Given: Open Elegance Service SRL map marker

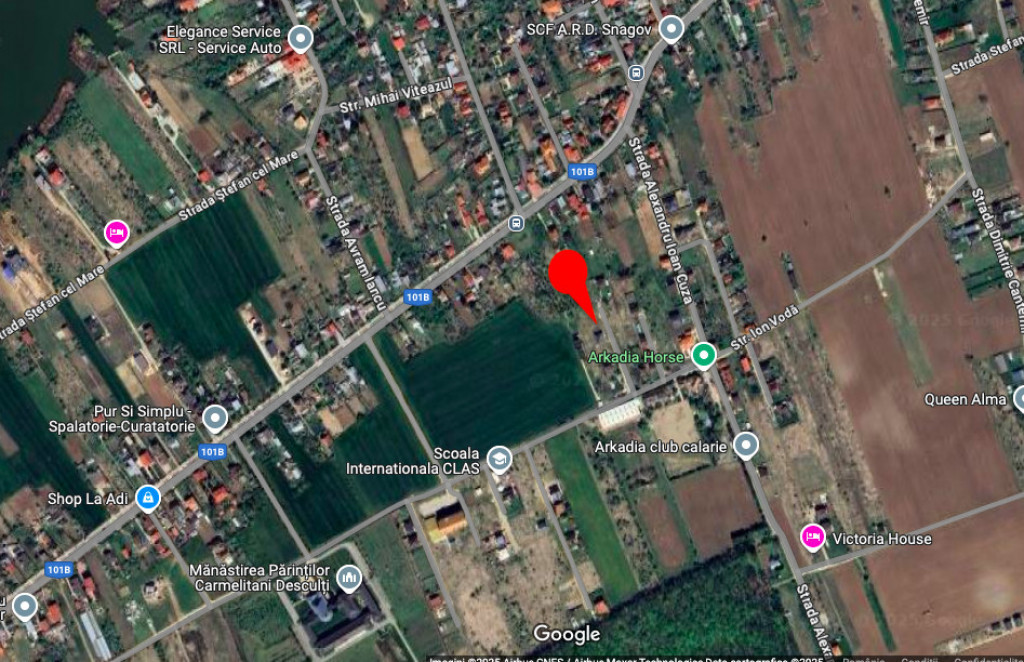Looking at the screenshot, I should [300, 39].
